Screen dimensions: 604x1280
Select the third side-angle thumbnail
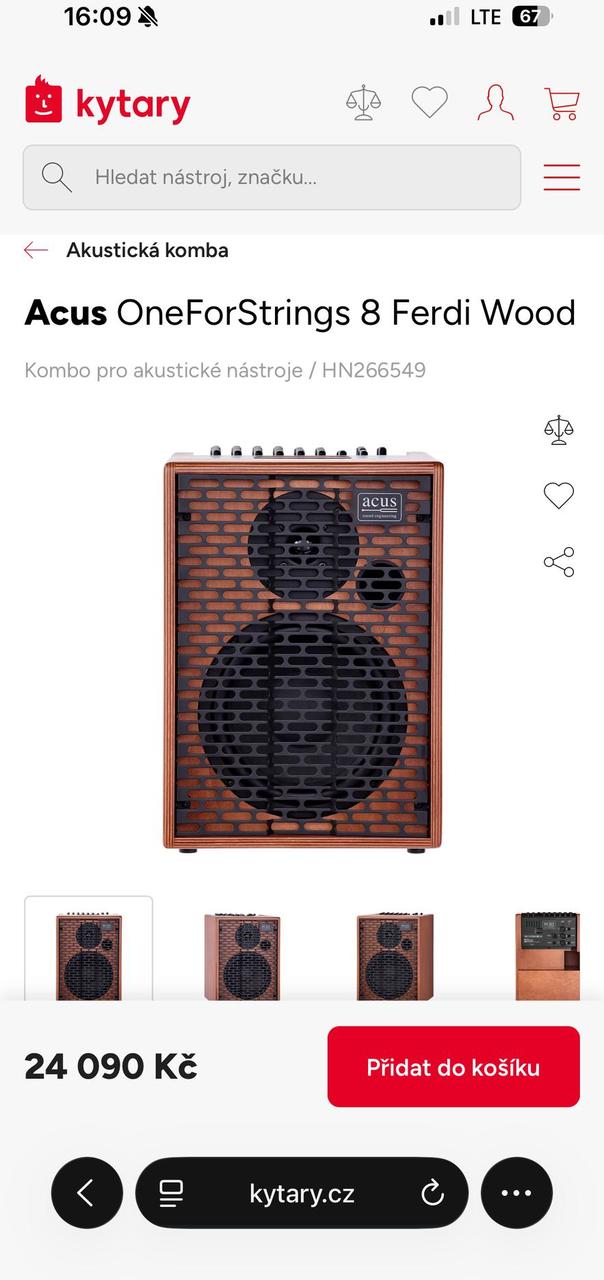pyautogui.click(x=395, y=955)
